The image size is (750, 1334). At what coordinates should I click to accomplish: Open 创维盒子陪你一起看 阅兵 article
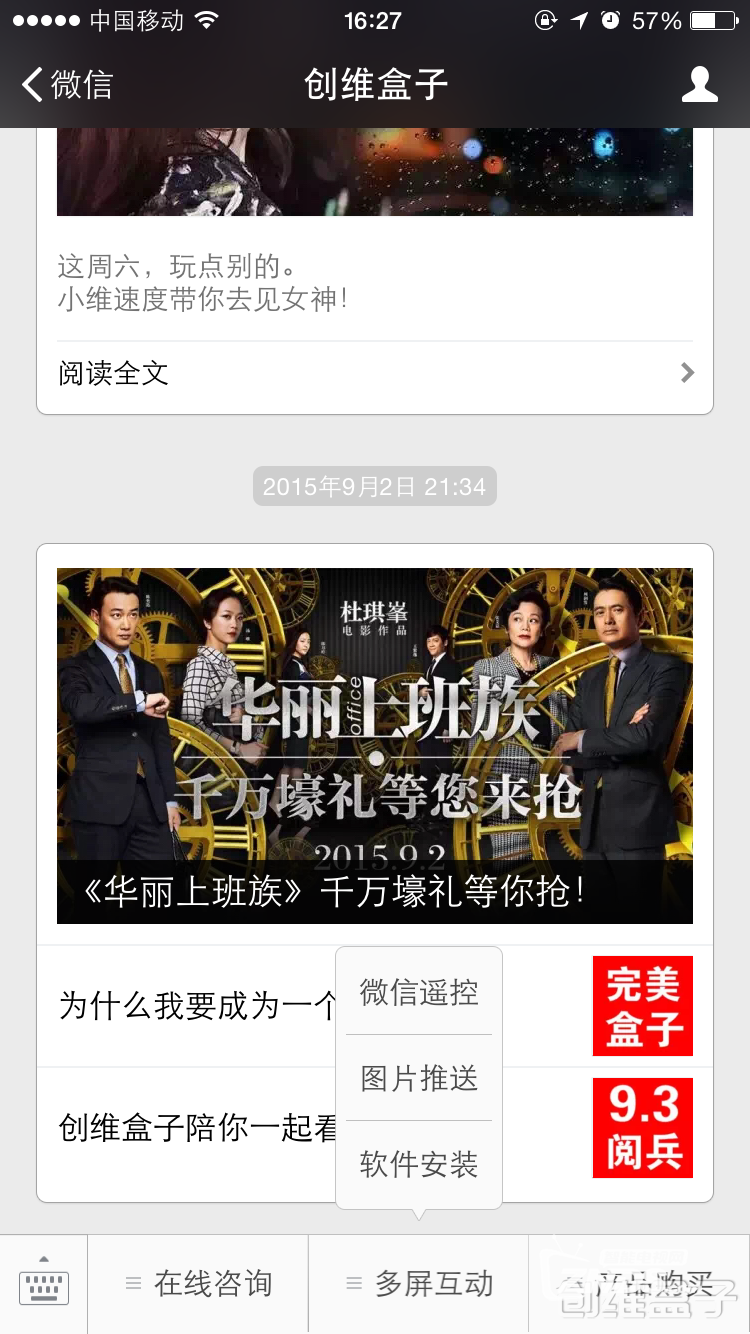point(190,1128)
